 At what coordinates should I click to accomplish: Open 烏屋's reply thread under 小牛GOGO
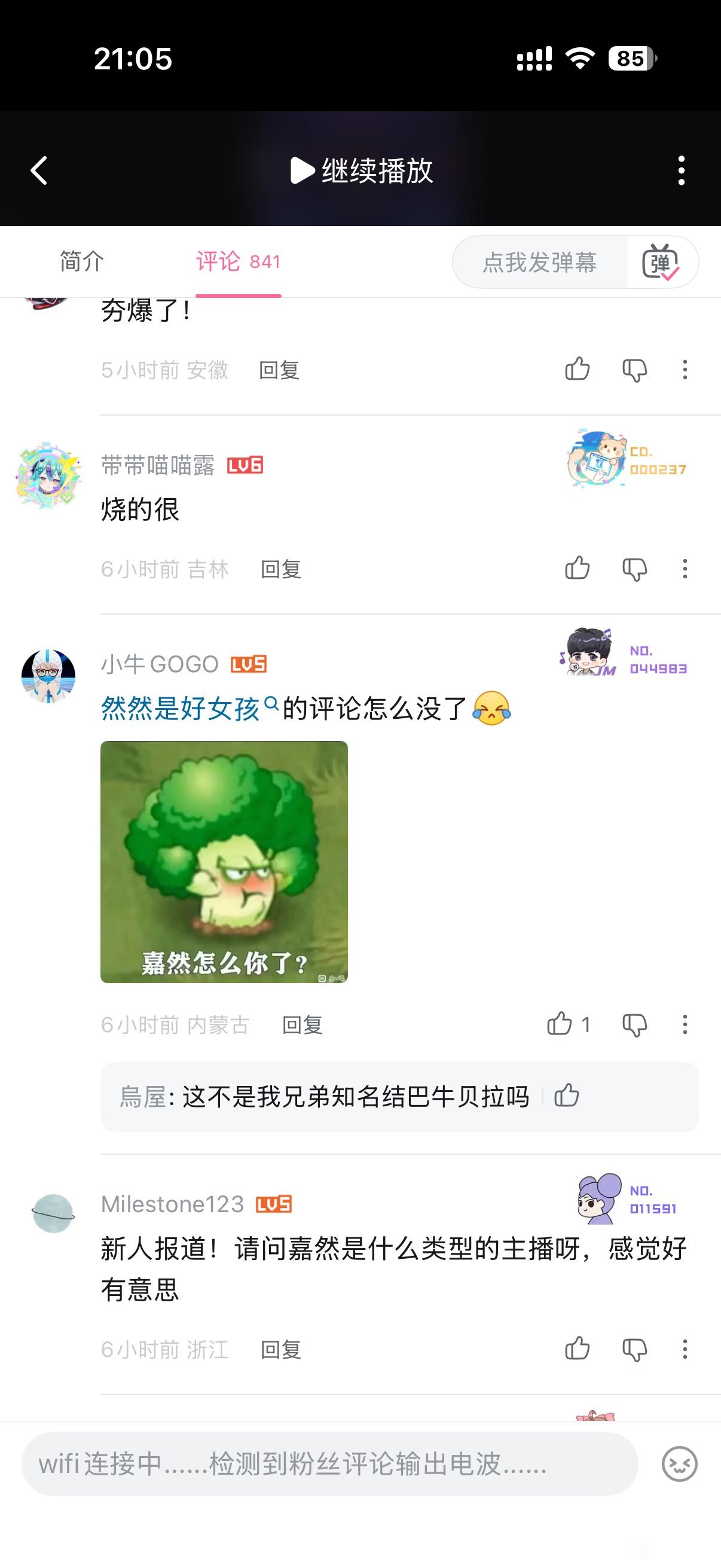pos(356,1097)
